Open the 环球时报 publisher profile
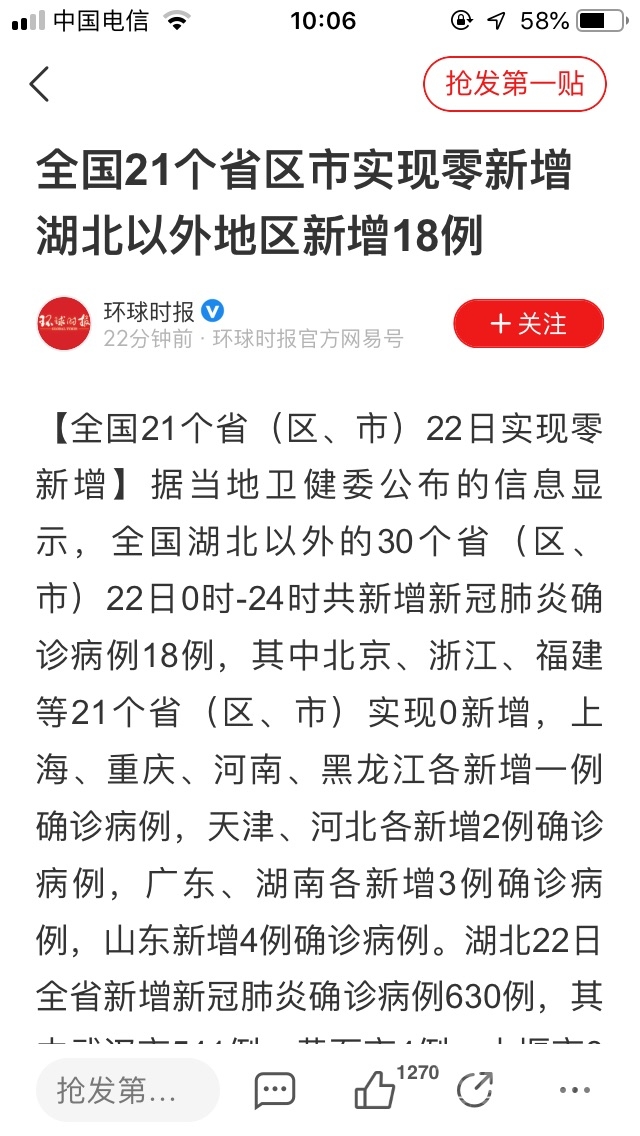This screenshot has height=1136, width=640. [64, 323]
